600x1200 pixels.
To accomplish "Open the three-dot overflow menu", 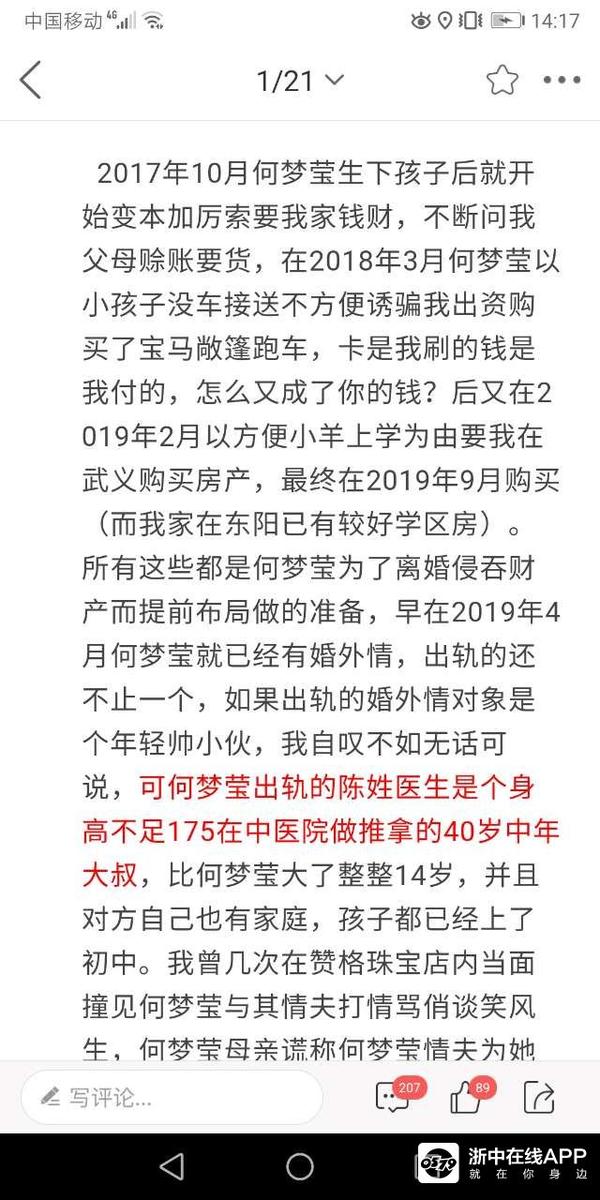I will (x=561, y=81).
